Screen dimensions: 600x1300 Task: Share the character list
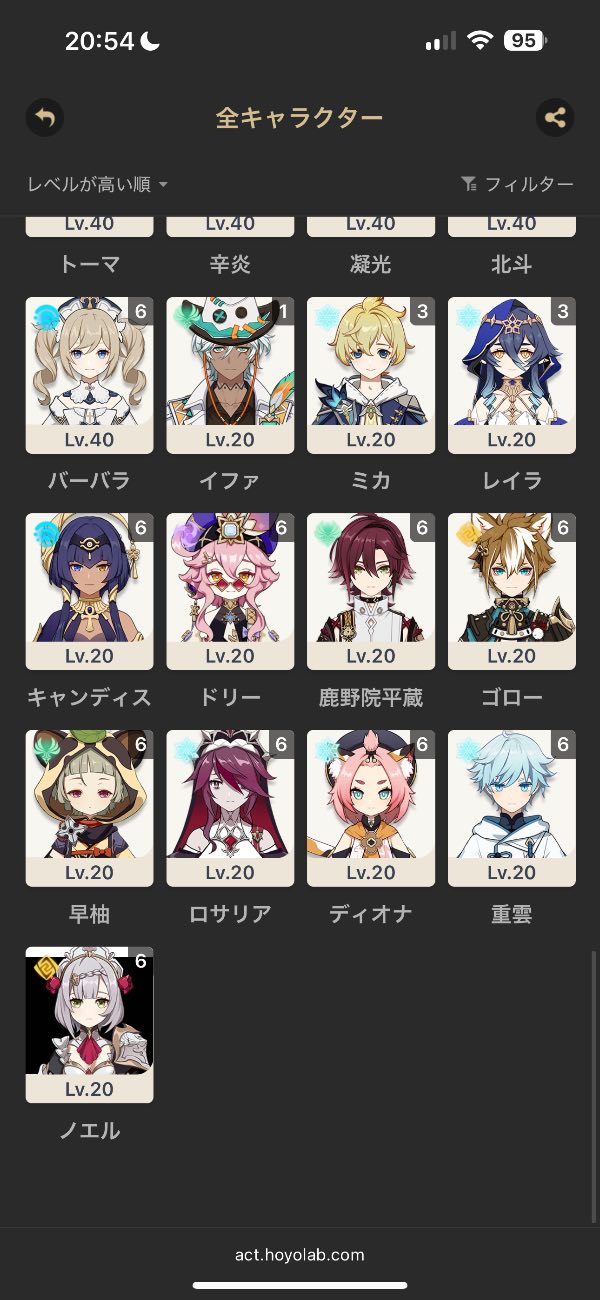pos(555,118)
